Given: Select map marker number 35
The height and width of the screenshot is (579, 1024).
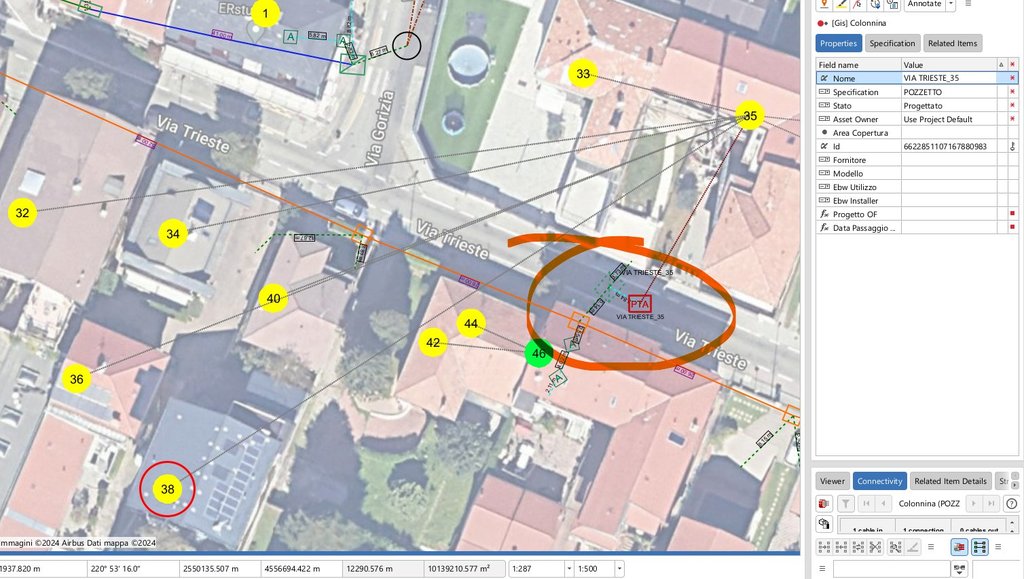Looking at the screenshot, I should (750, 116).
